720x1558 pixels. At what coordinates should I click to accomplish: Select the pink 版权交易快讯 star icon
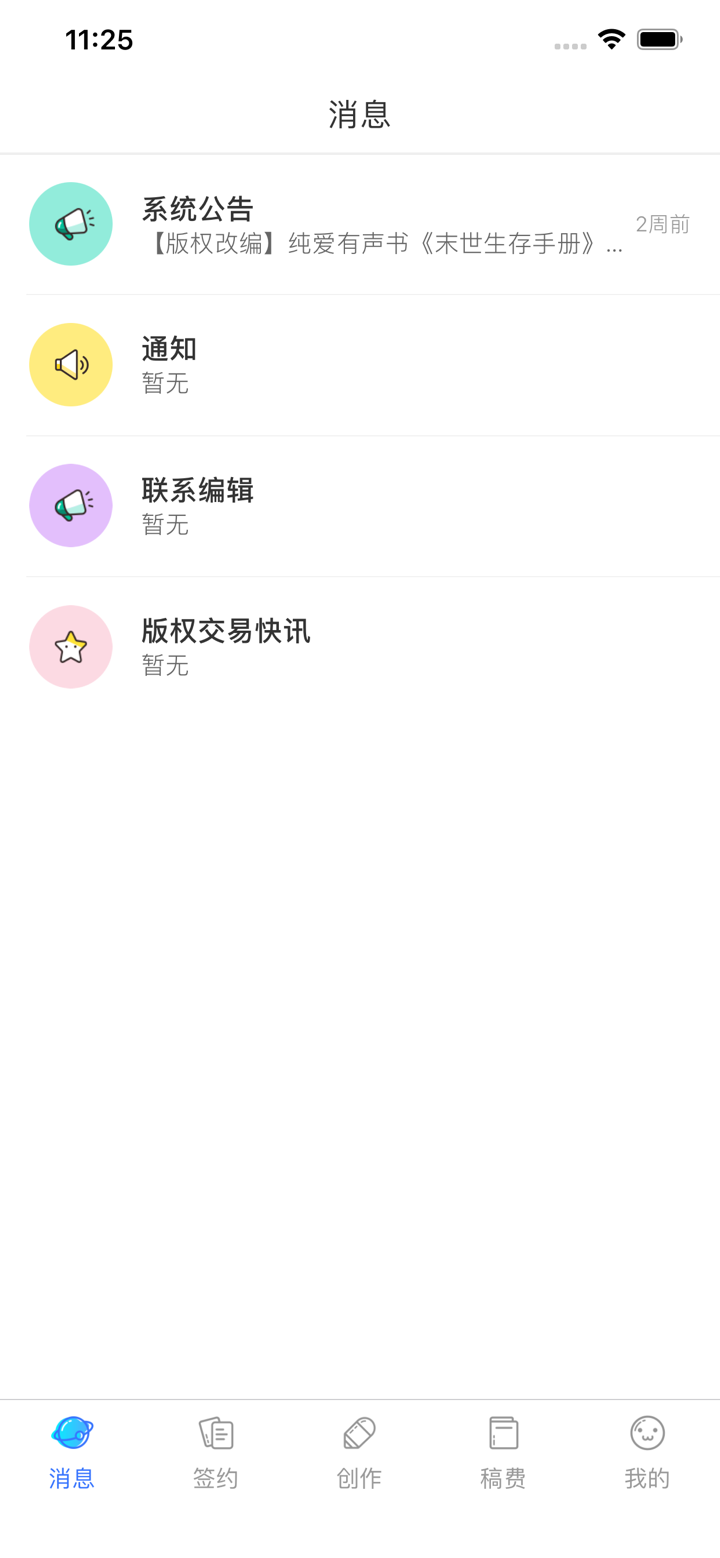click(x=71, y=647)
